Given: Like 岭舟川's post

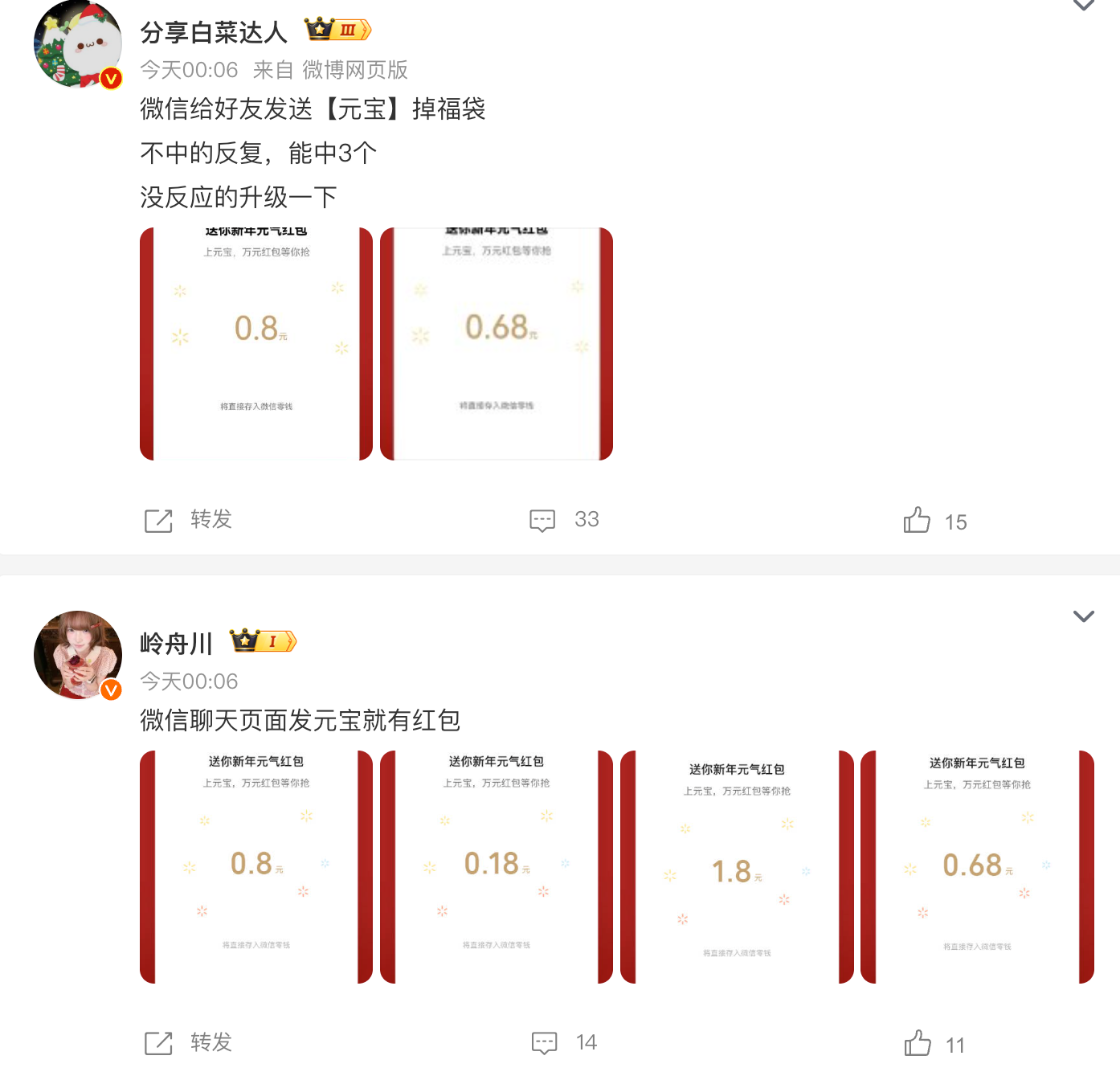Looking at the screenshot, I should [934, 1044].
